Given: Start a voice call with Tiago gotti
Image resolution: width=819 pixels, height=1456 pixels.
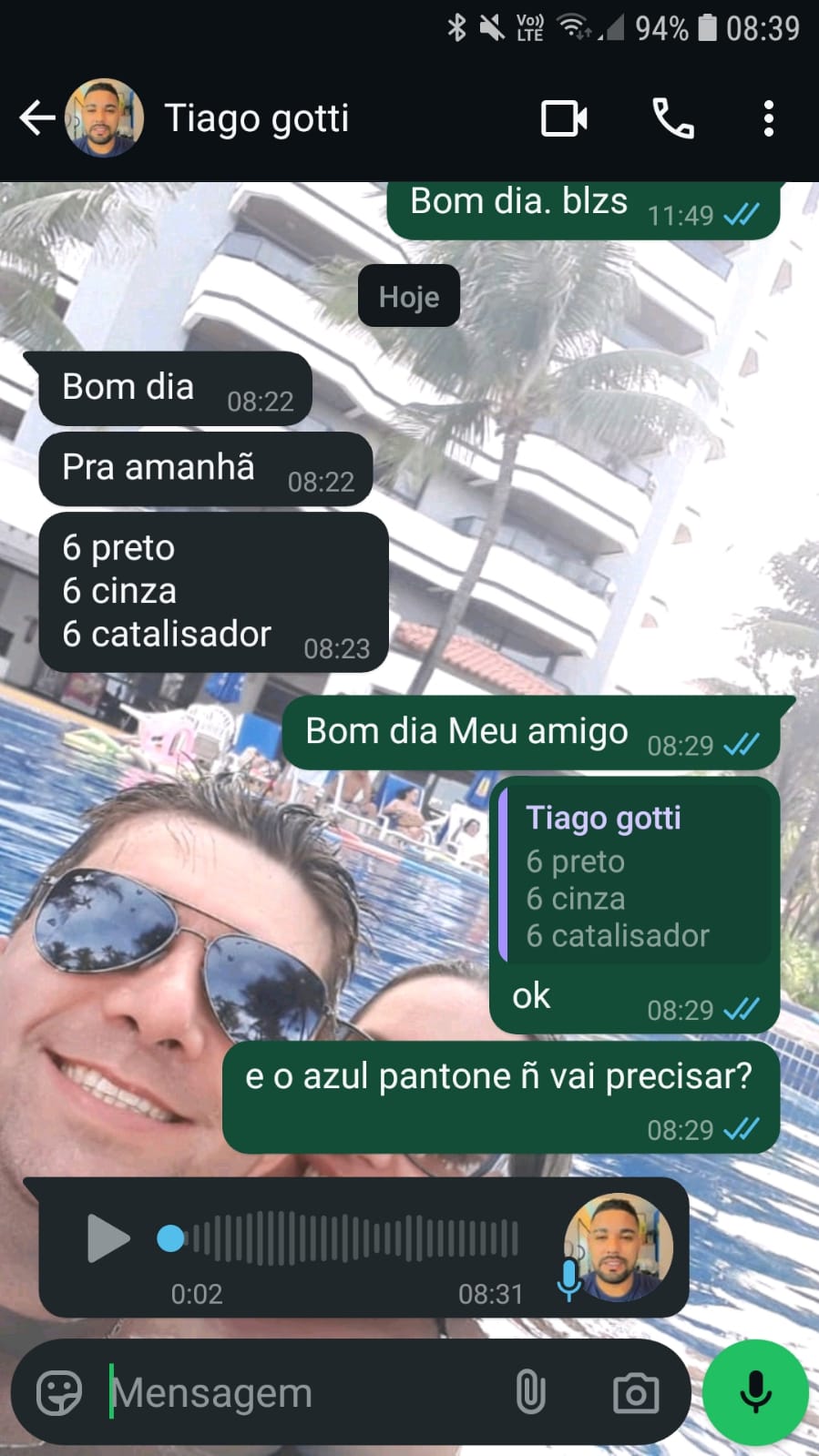Looking at the screenshot, I should pyautogui.click(x=673, y=118).
